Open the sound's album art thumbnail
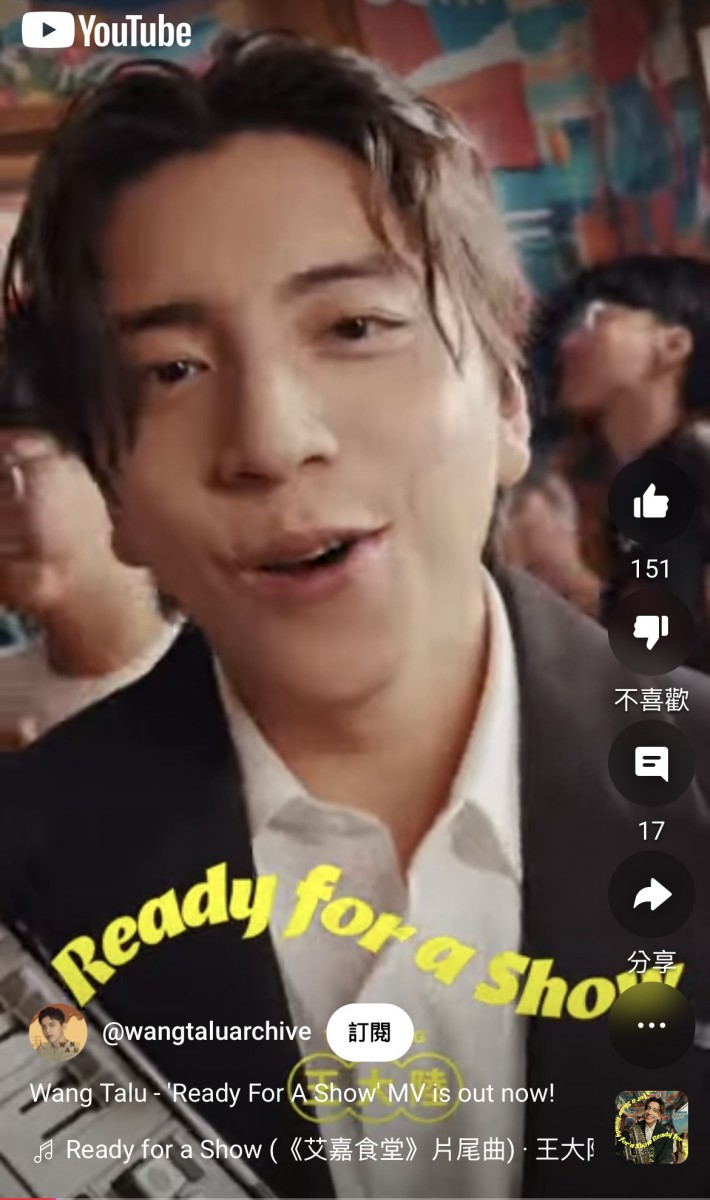Viewport: 710px width, 1200px height. 651,1127
